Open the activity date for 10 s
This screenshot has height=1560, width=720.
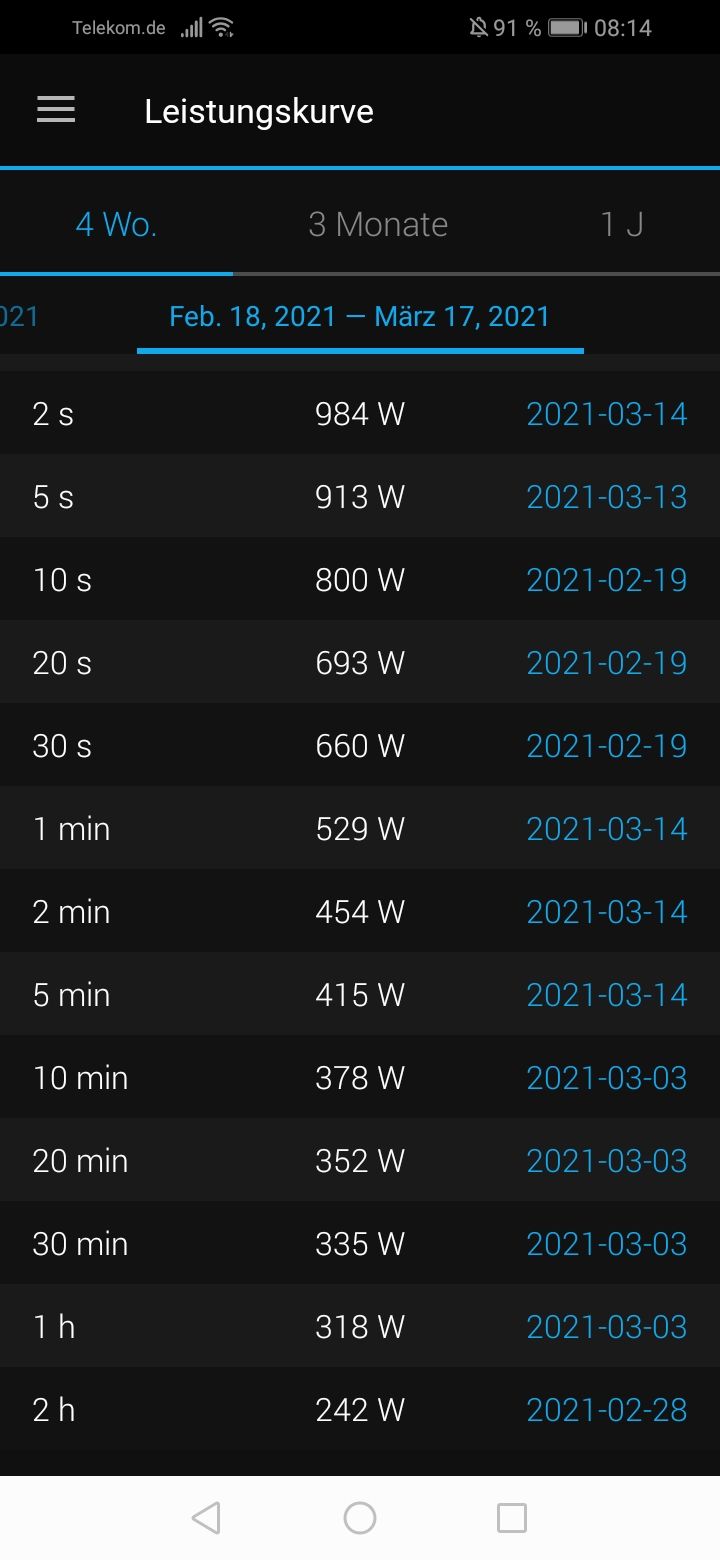tap(606, 580)
